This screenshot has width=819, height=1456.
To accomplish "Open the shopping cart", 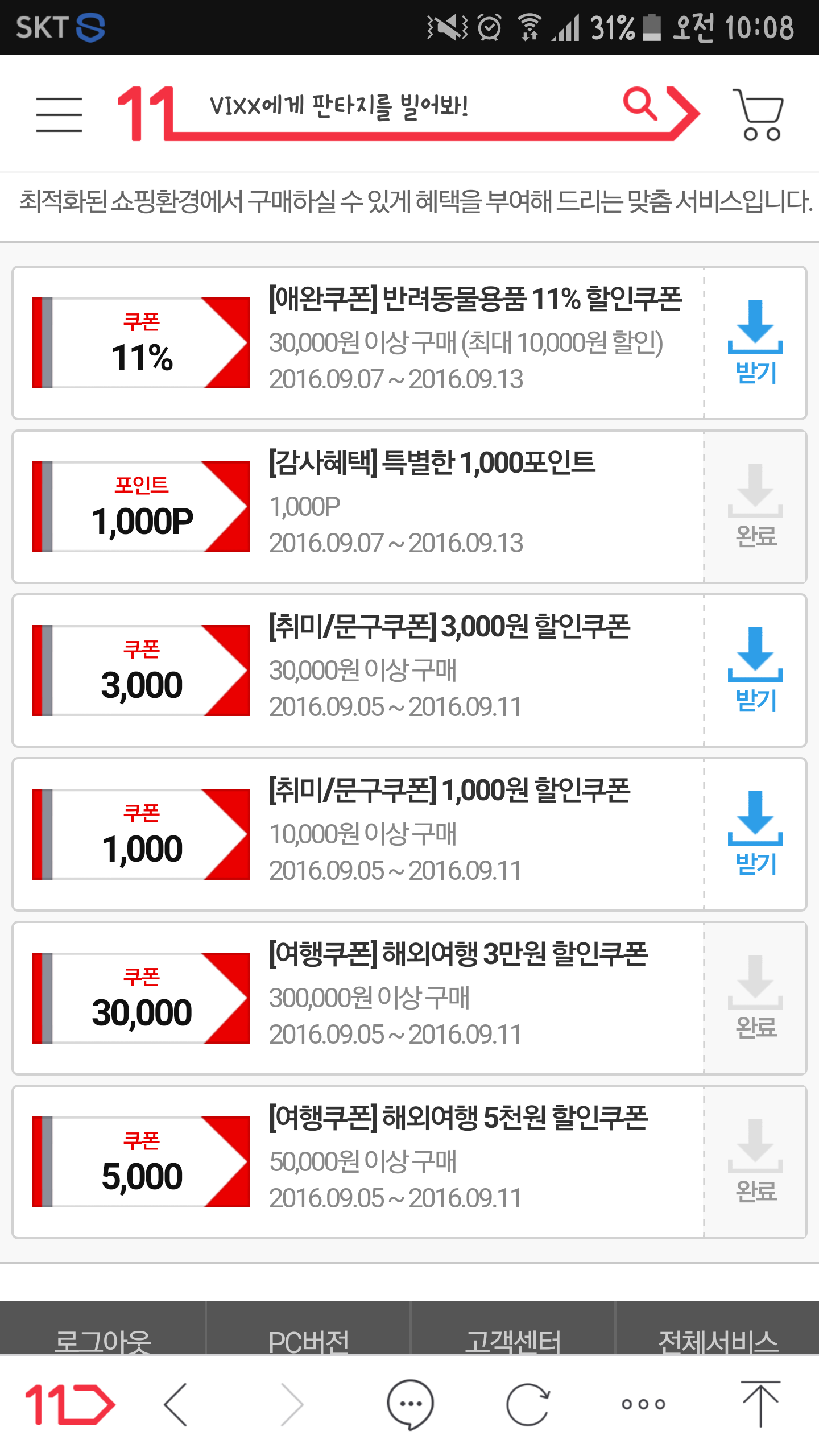I will pos(759,114).
